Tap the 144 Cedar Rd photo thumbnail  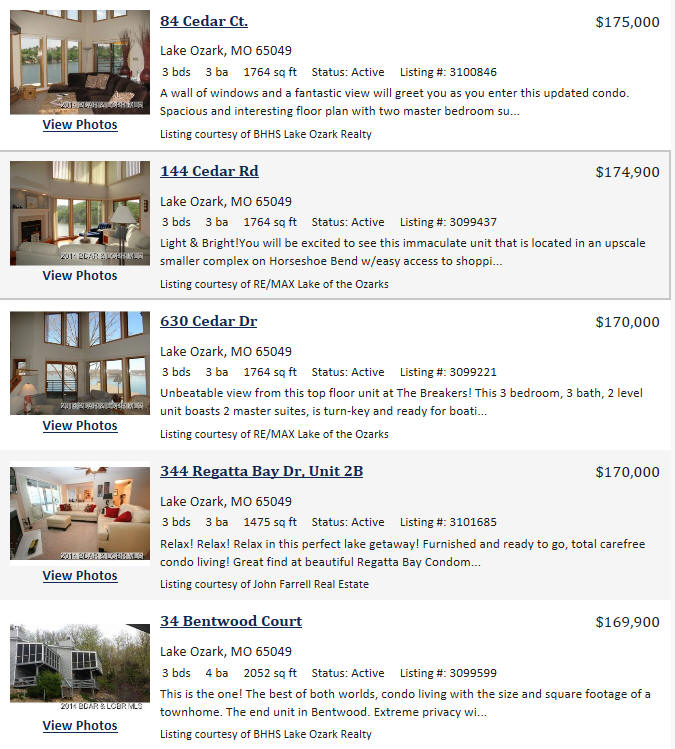click(x=80, y=212)
